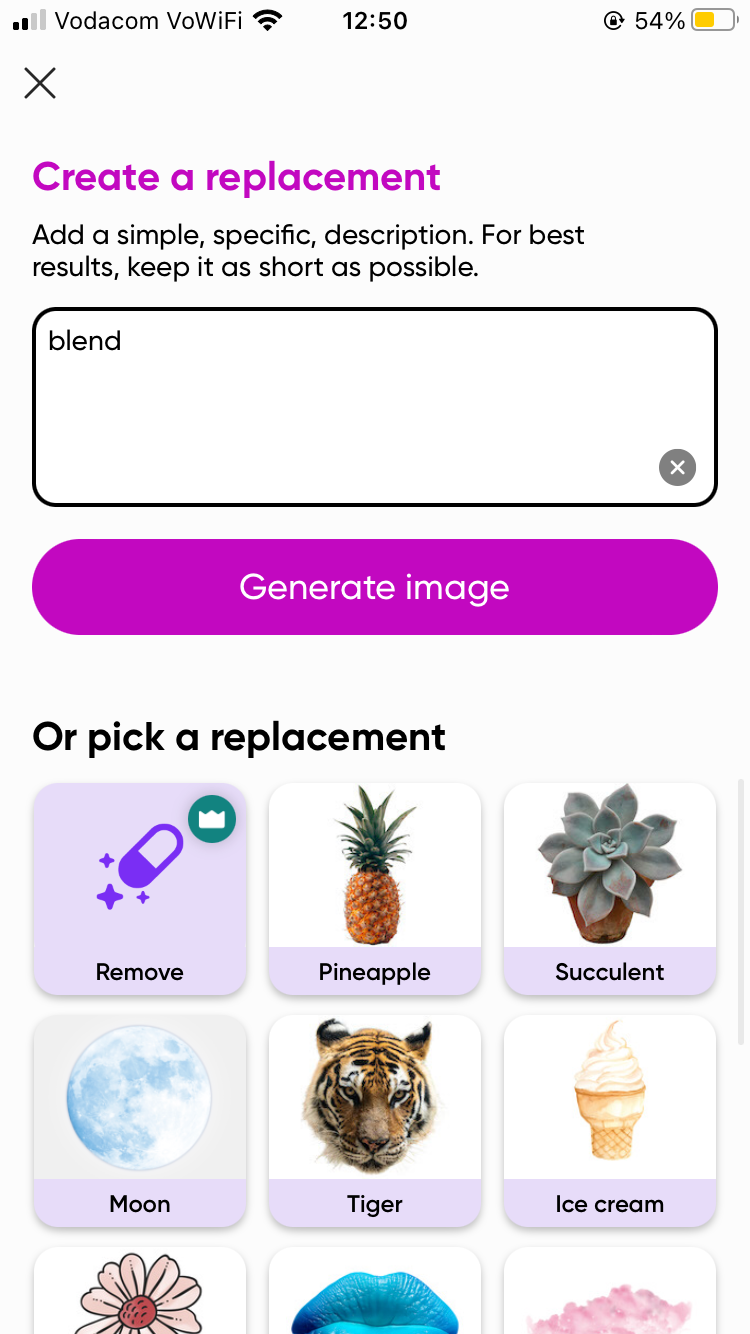Select the Remove replacement option

pyautogui.click(x=139, y=889)
